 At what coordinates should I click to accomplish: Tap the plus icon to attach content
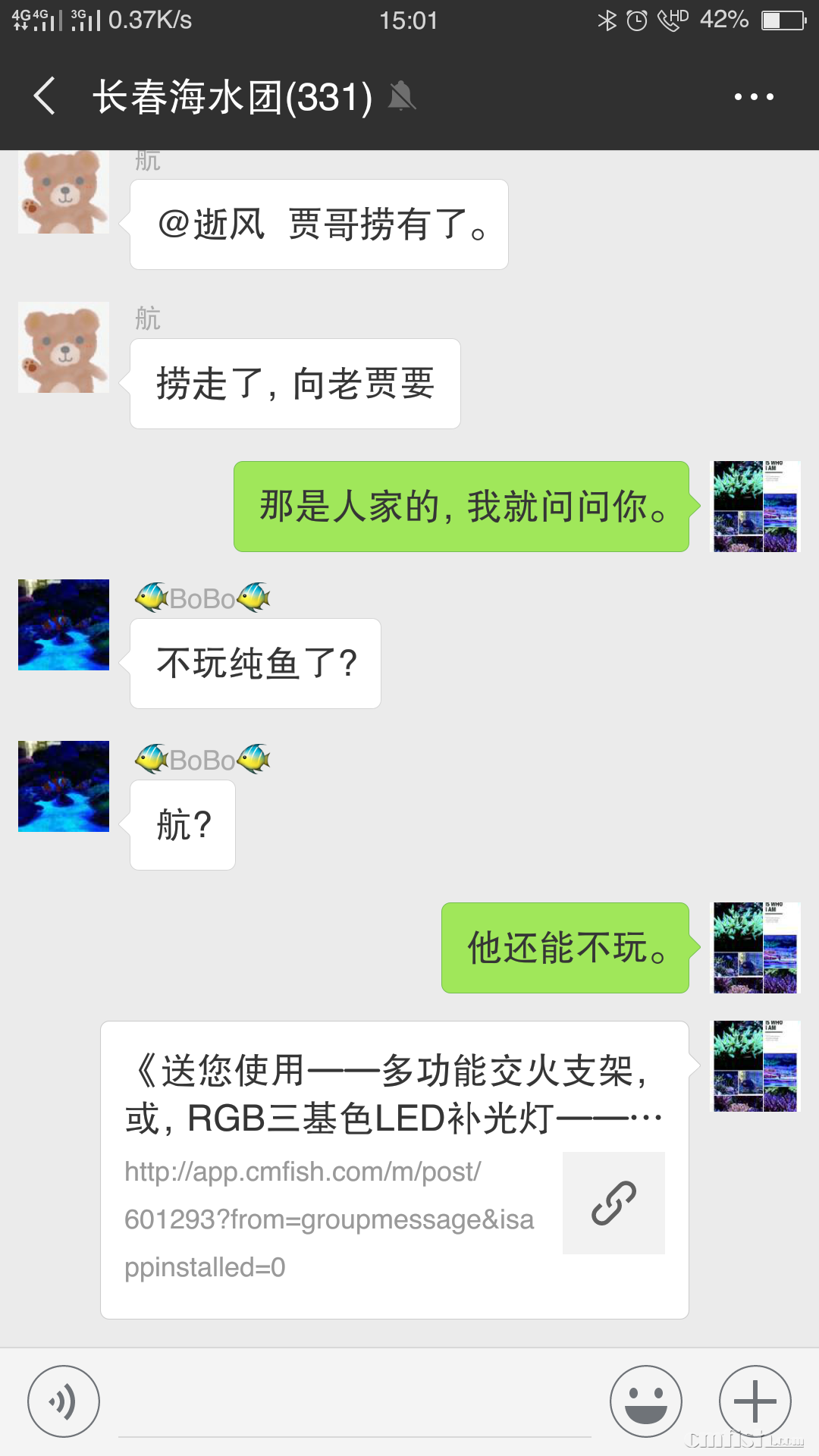click(755, 1401)
